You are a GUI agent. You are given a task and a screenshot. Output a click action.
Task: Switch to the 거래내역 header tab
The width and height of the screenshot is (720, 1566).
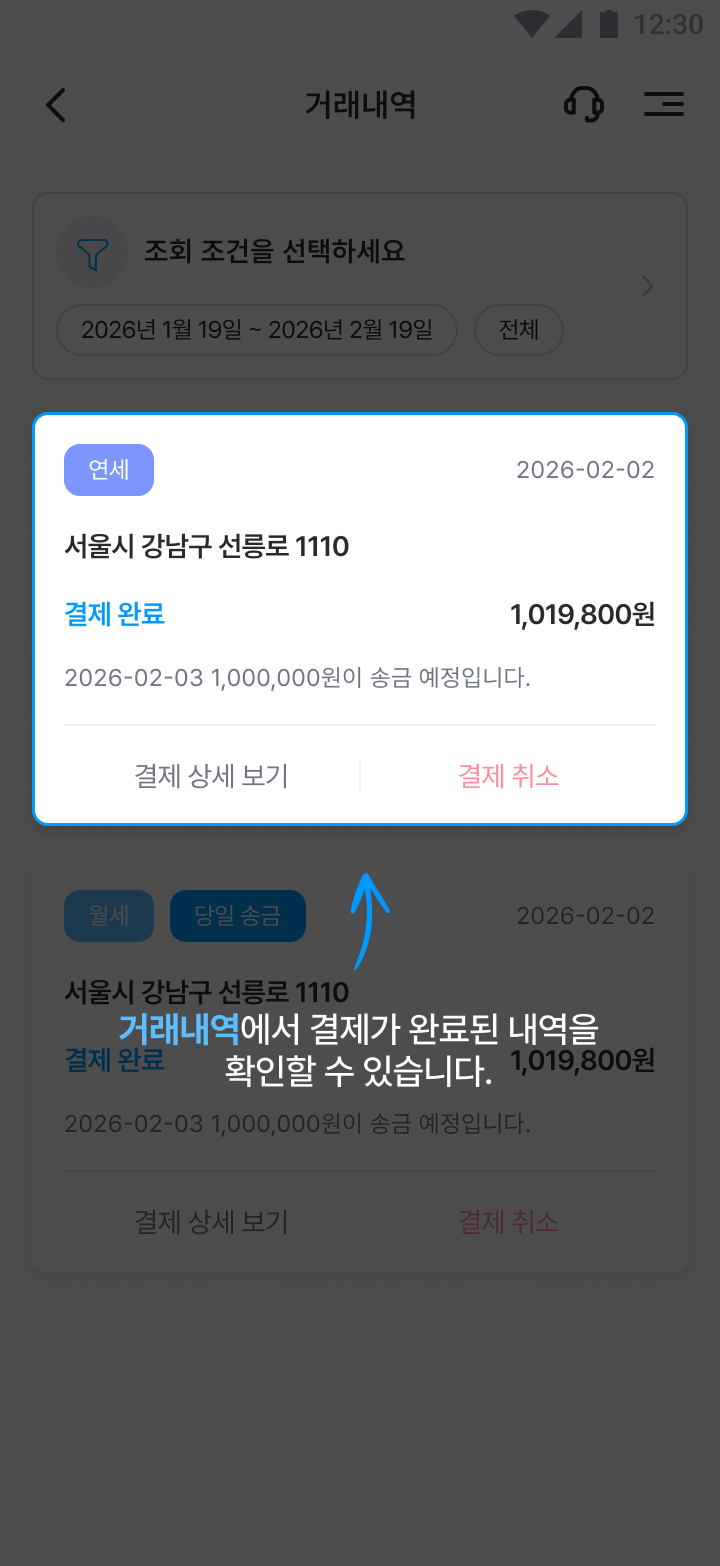pos(360,104)
